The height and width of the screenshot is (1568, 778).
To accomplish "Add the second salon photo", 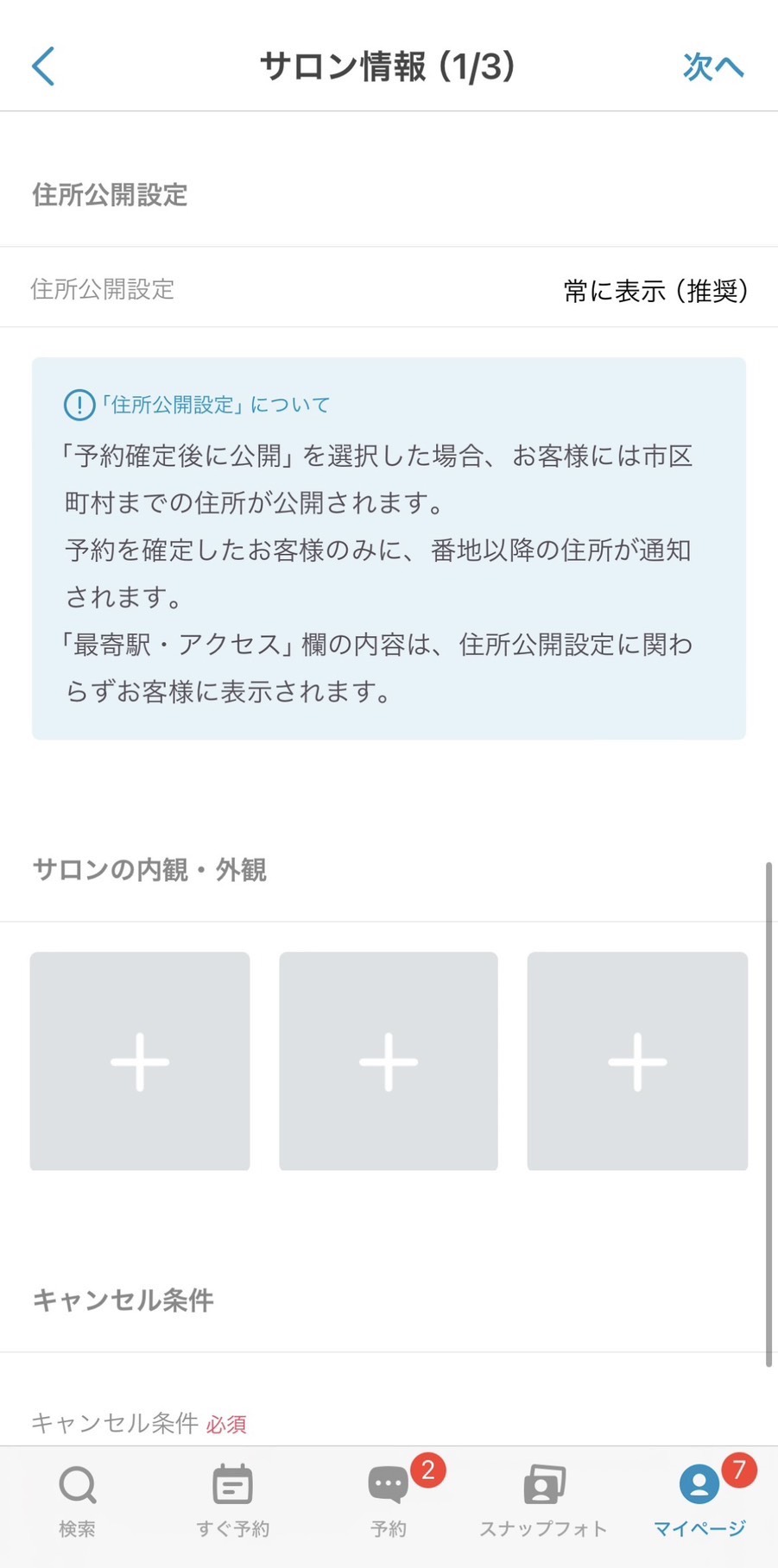I will [x=389, y=1061].
